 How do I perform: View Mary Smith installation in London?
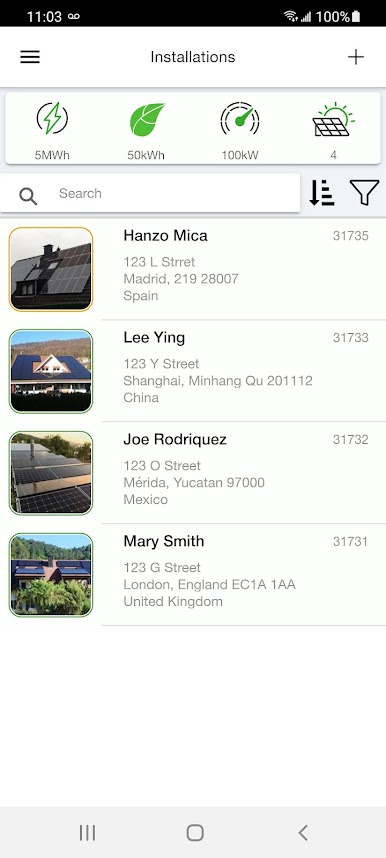tap(193, 574)
